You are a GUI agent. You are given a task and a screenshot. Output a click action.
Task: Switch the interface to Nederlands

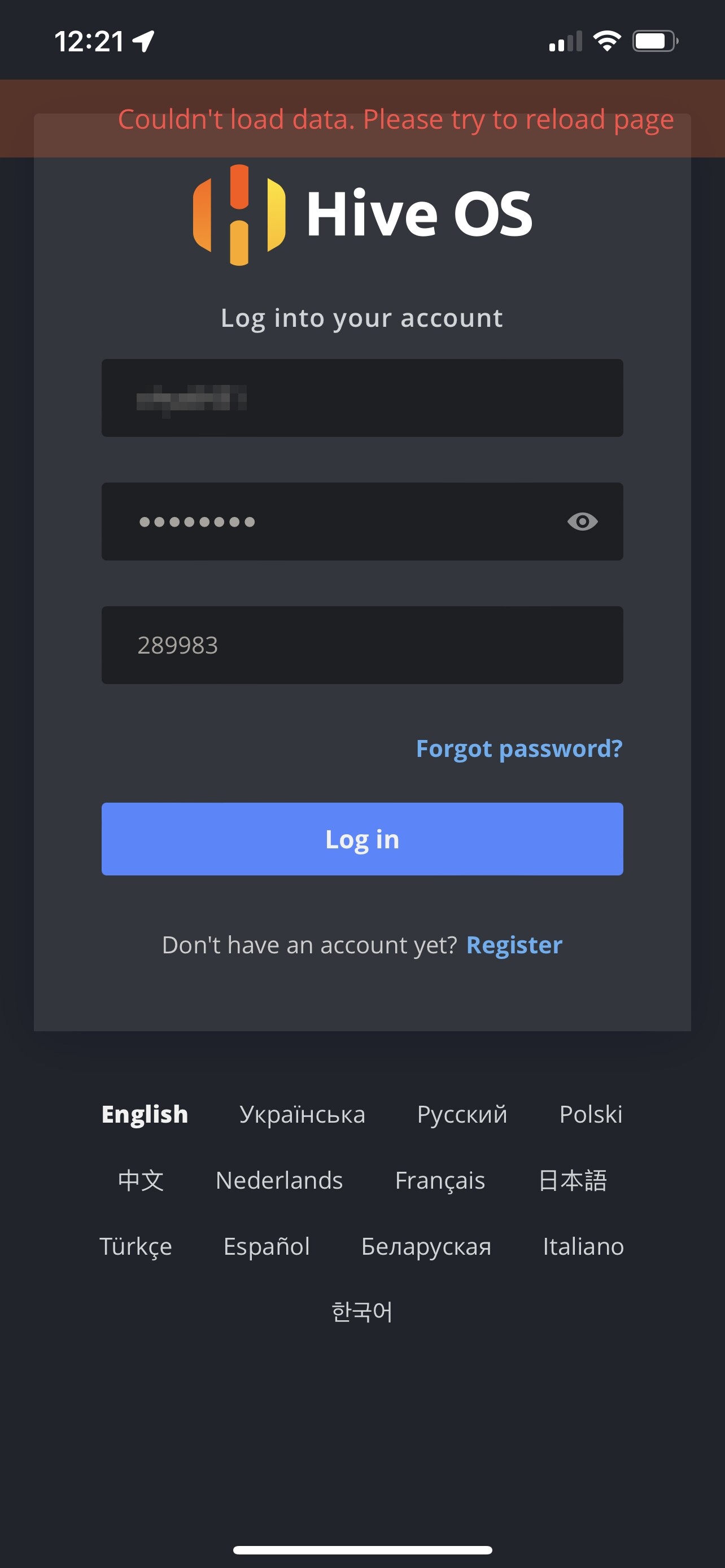pos(279,1180)
